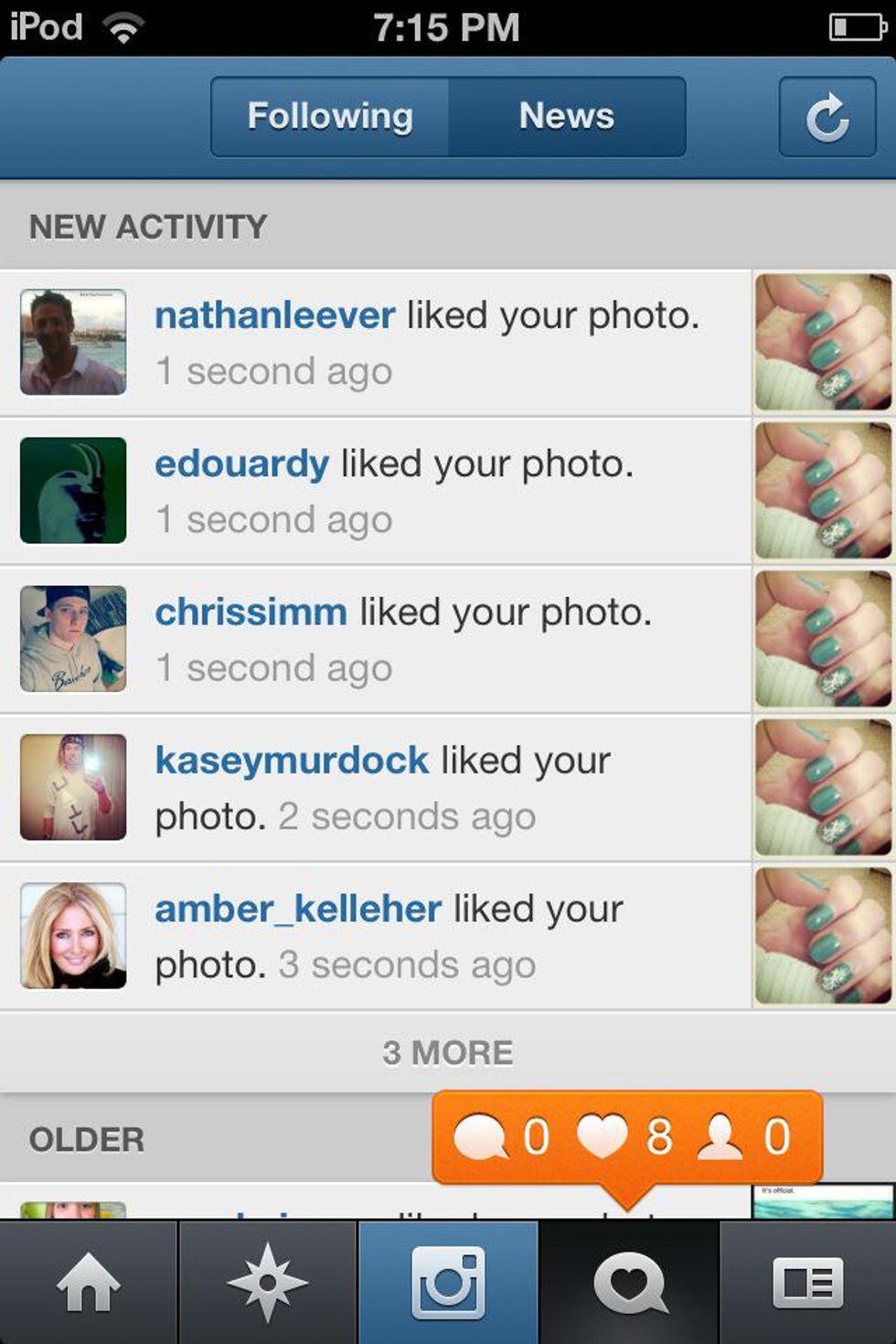The height and width of the screenshot is (1344, 896).
Task: Open edouardy's profile link
Action: click(241, 464)
